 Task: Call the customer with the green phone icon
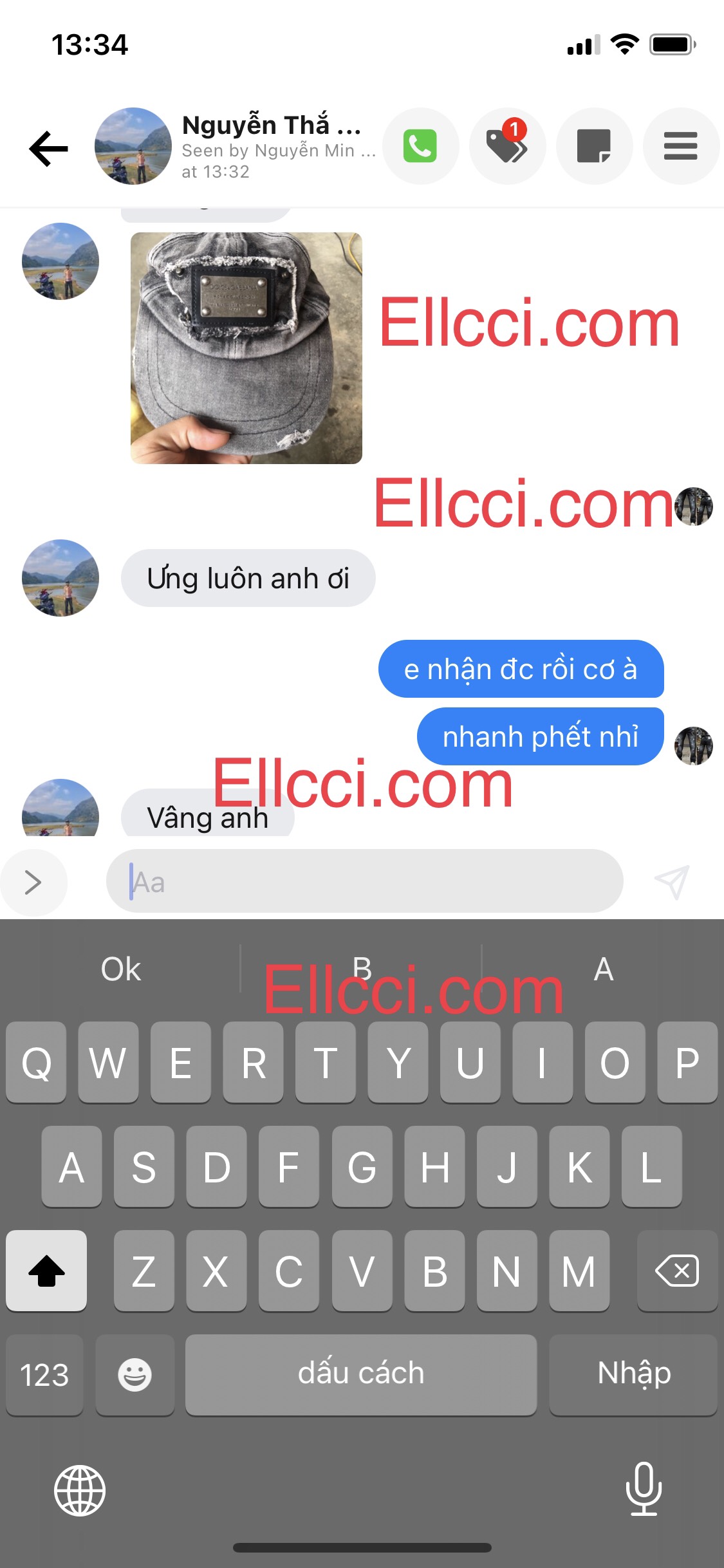(x=420, y=146)
